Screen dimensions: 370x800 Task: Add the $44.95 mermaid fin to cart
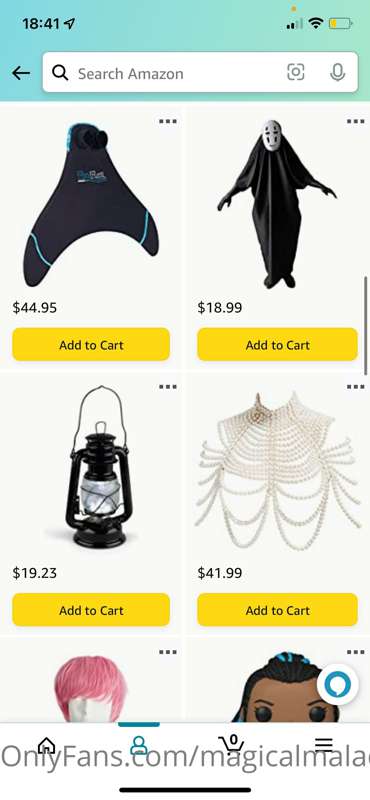pos(91,344)
